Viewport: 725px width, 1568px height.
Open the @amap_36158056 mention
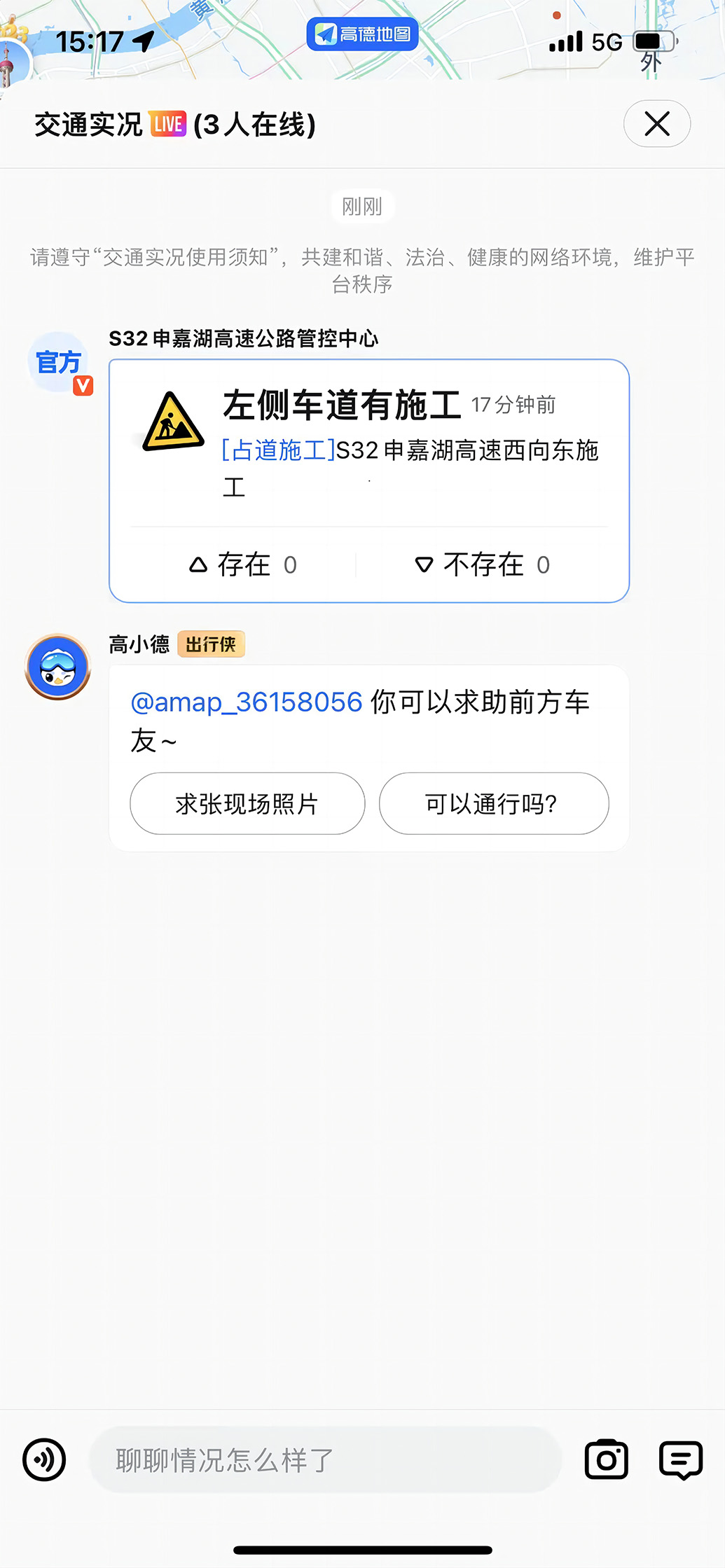pyautogui.click(x=247, y=702)
